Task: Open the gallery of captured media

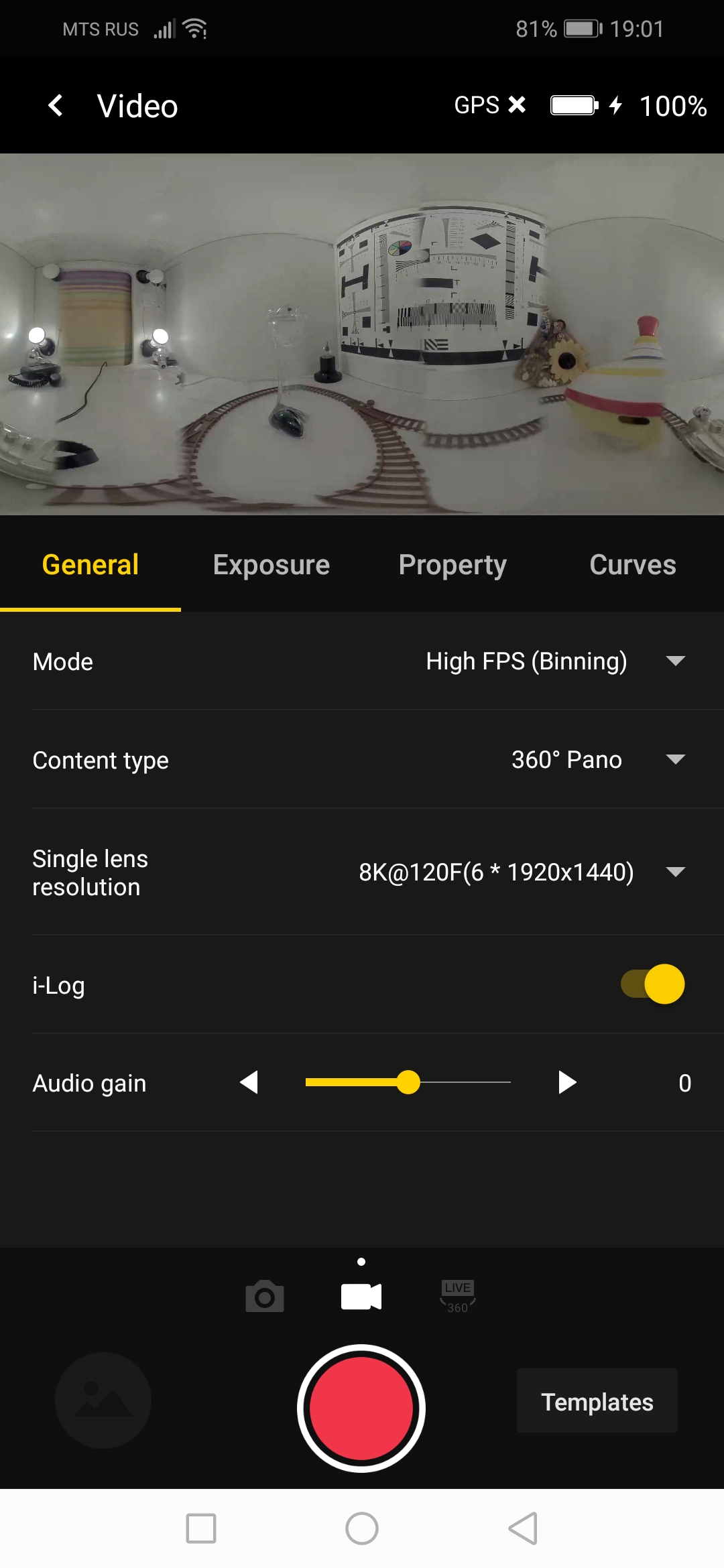Action: (x=103, y=1400)
